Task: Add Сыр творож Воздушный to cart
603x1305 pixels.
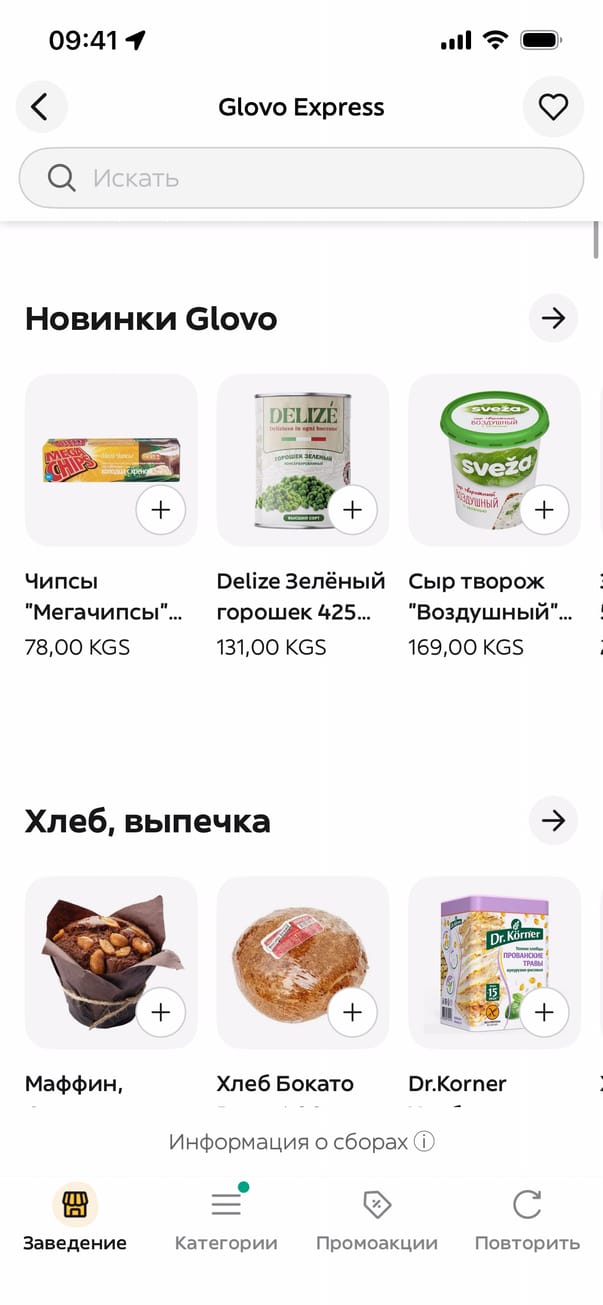Action: [544, 510]
